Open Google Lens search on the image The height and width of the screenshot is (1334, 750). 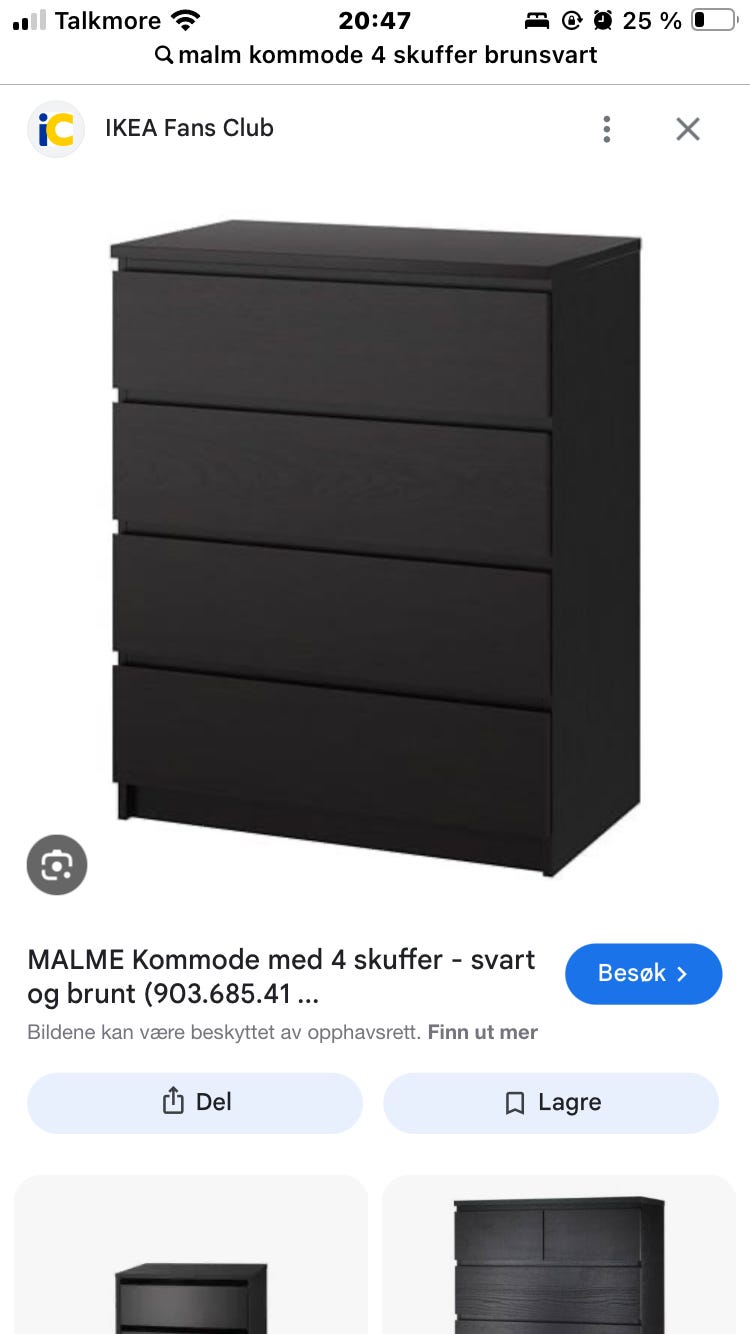tap(57, 864)
